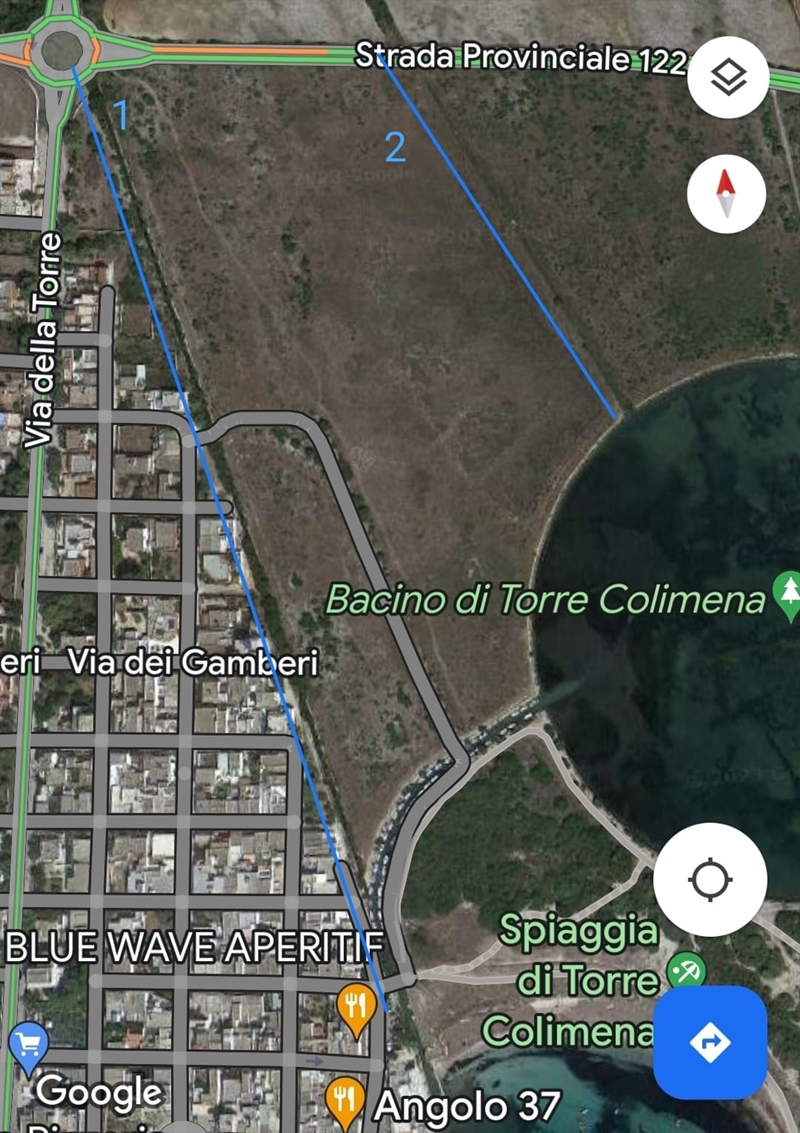Open the Blue Wave Aperitif restaurant marker
This screenshot has width=800, height=1133.
tap(355, 1007)
